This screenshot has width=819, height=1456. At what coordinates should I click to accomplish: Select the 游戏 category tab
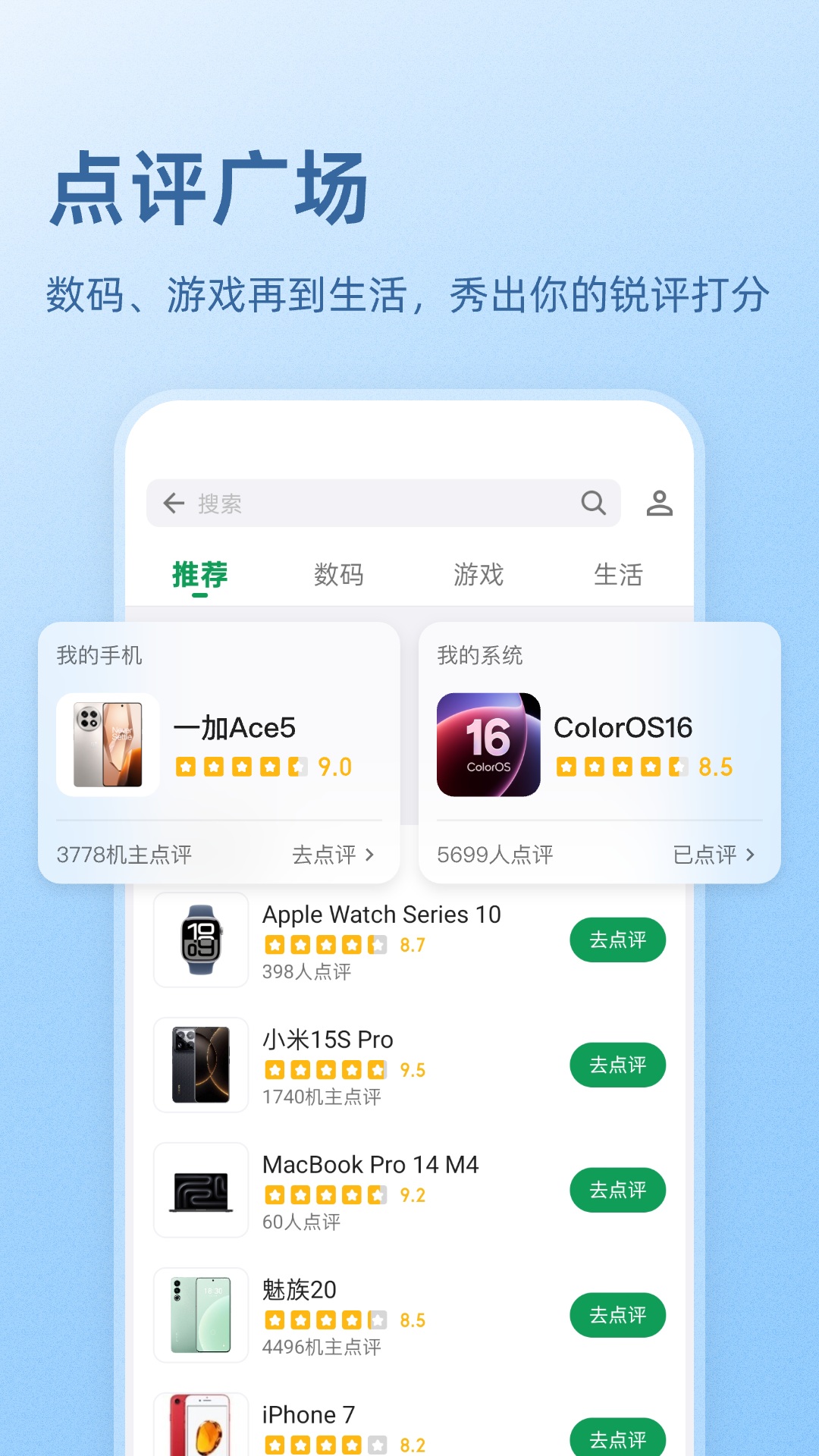coord(478,575)
